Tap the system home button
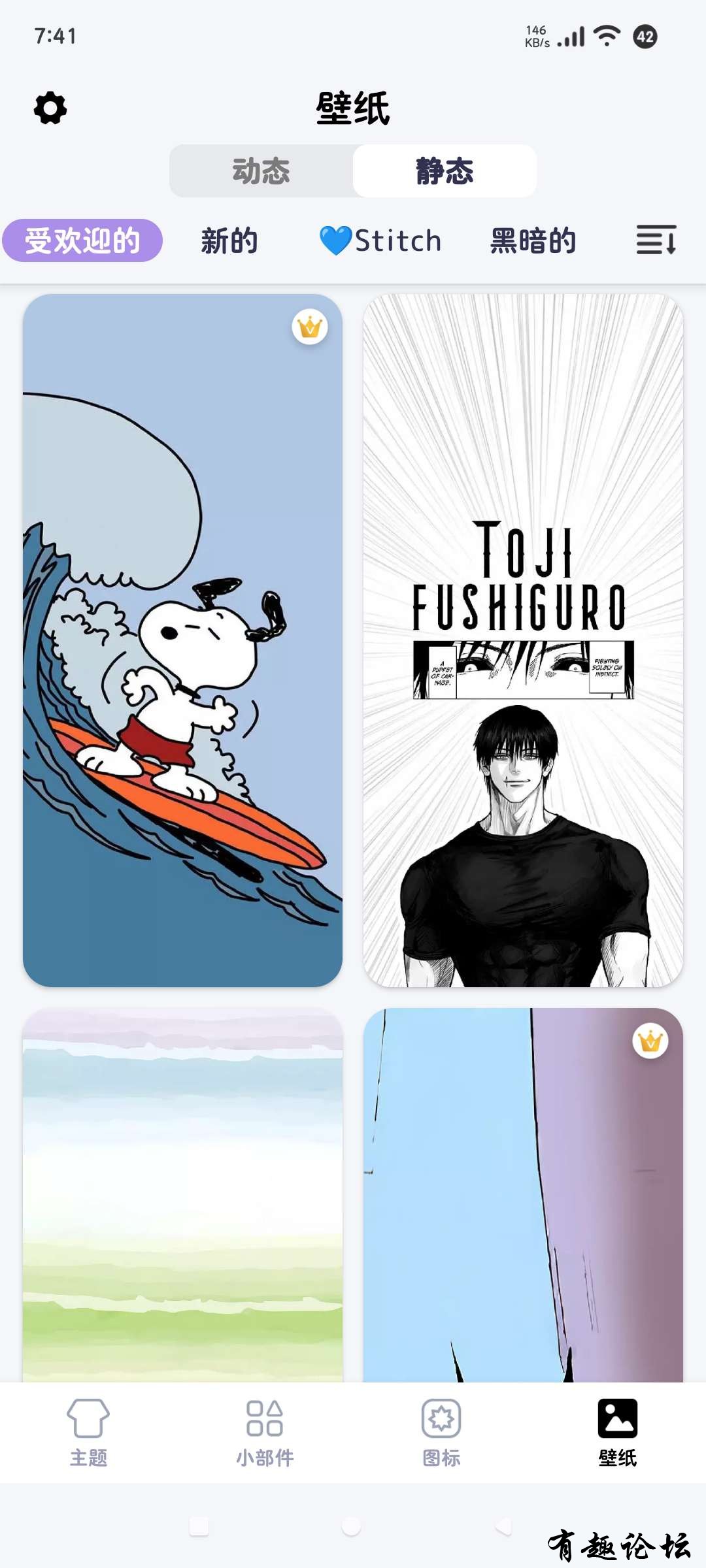 [351, 1526]
